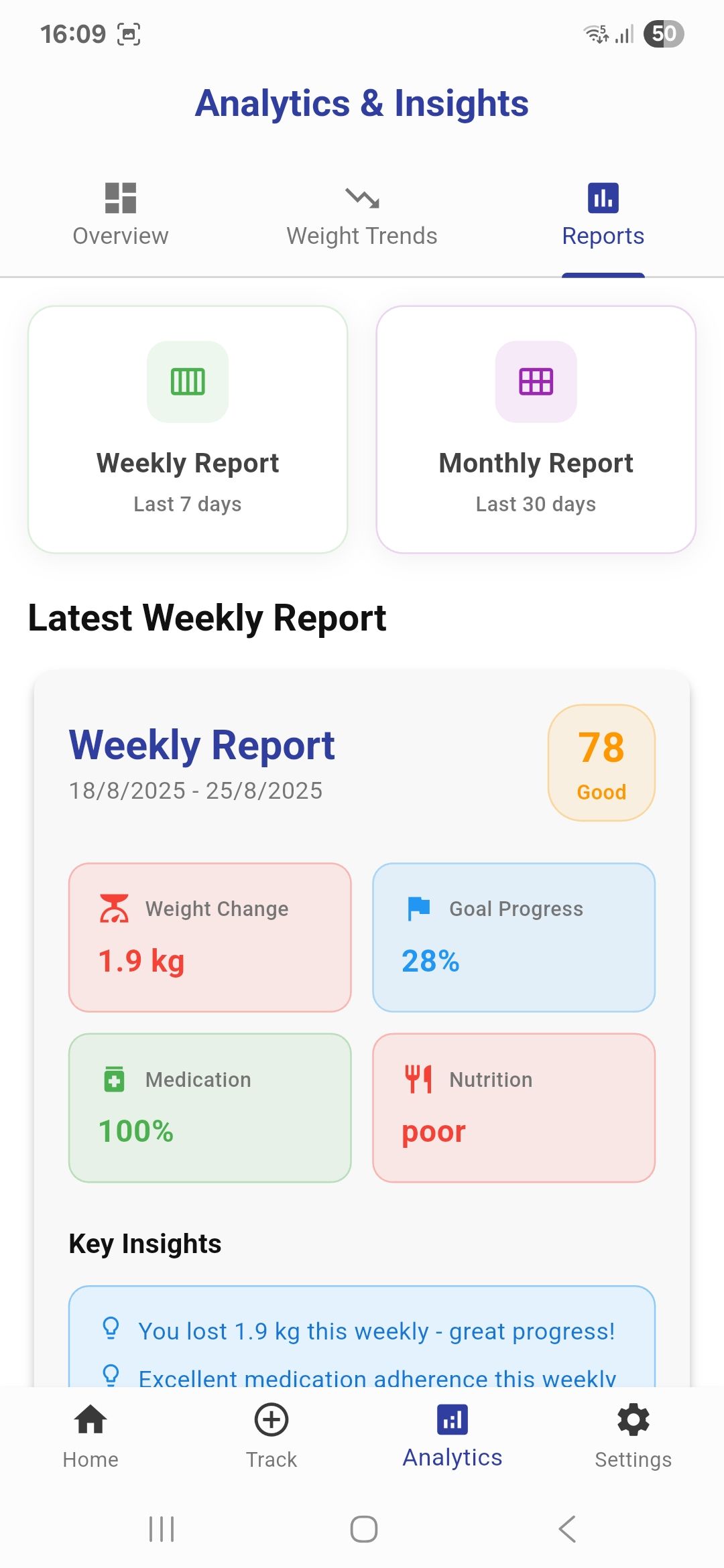
Task: Select the Weight Change scale icon
Action: click(x=115, y=909)
